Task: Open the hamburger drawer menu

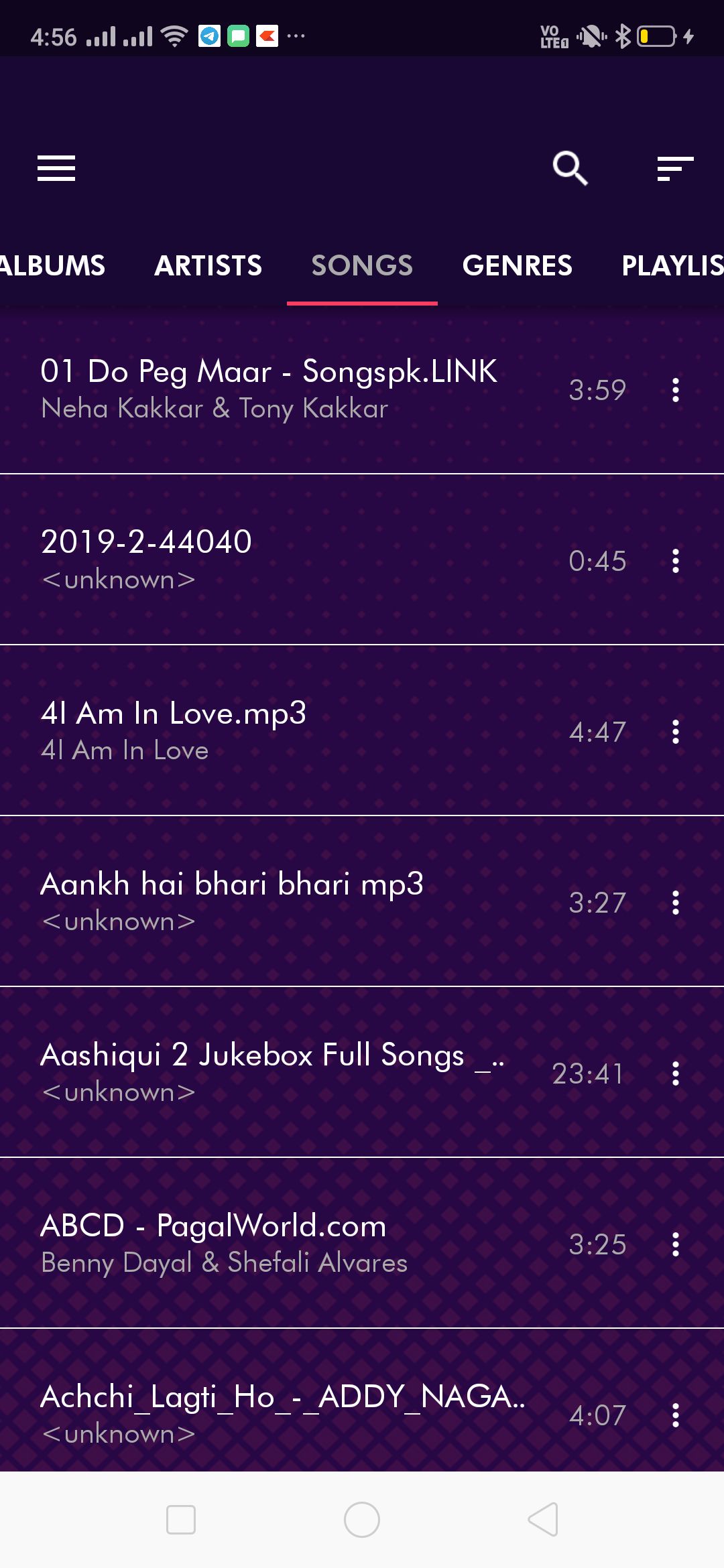Action: point(56,168)
